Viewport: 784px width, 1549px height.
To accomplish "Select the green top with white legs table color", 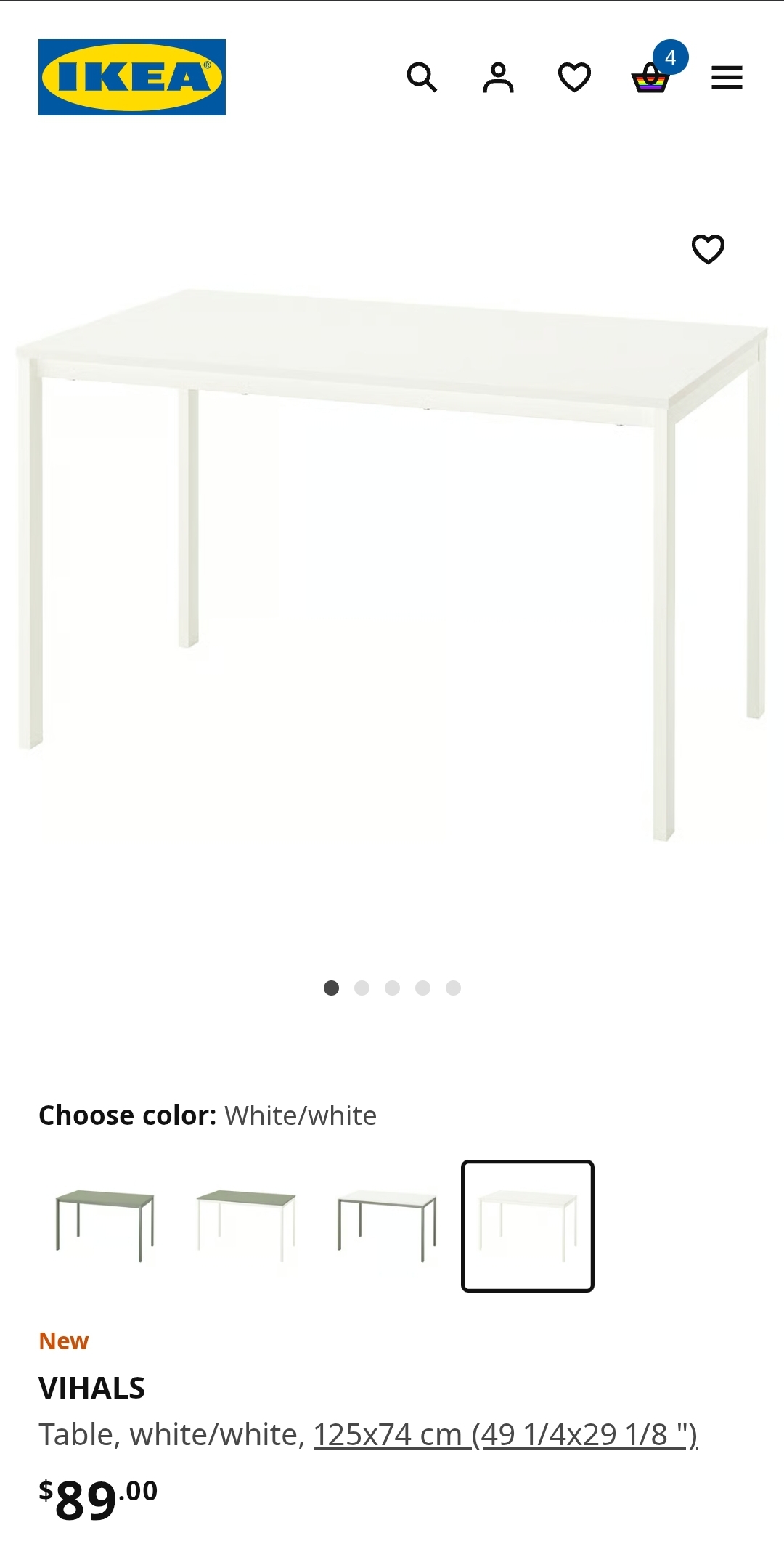I will click(246, 1226).
